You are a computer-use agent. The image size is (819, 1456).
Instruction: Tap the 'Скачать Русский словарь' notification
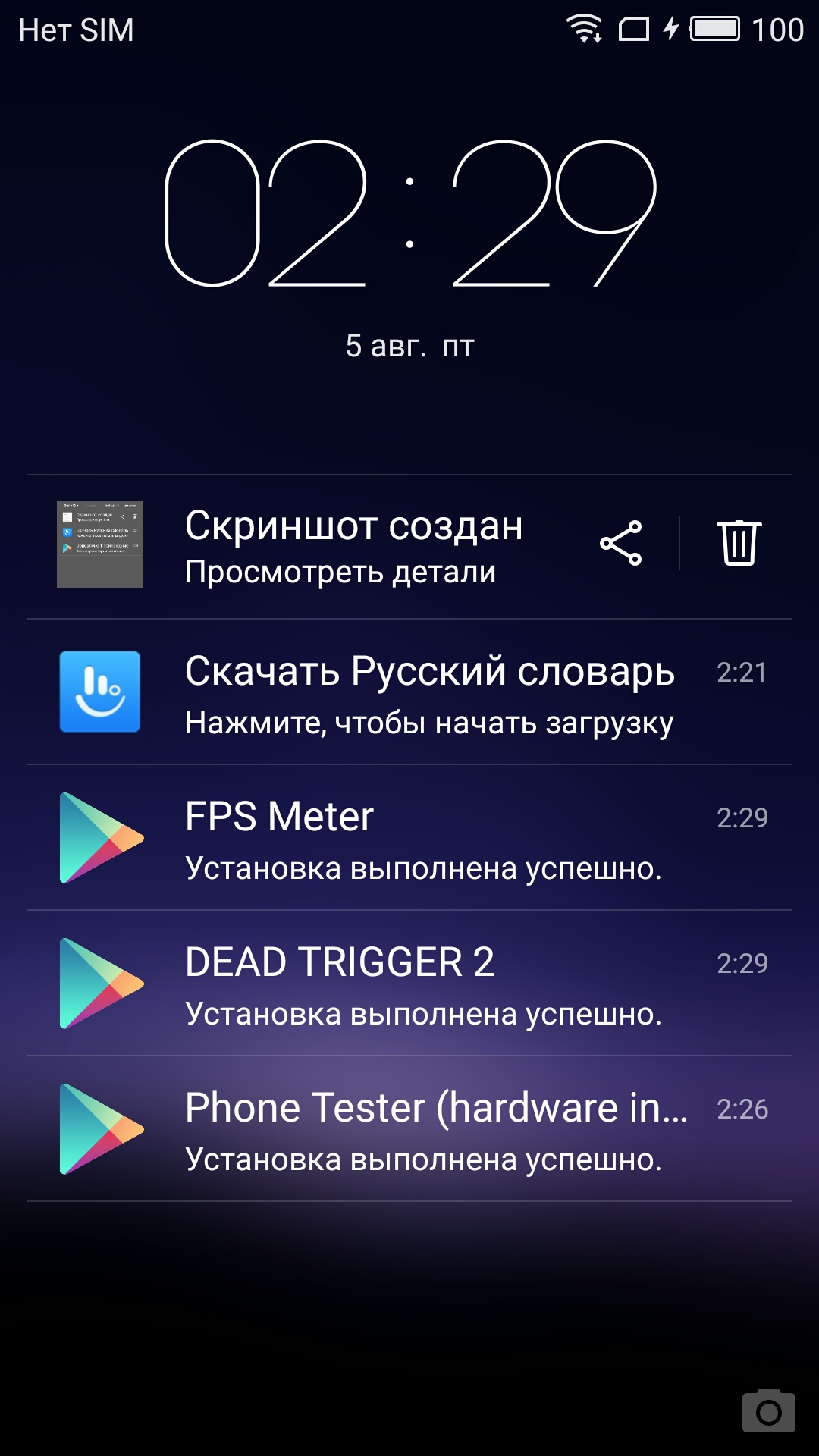tap(409, 692)
